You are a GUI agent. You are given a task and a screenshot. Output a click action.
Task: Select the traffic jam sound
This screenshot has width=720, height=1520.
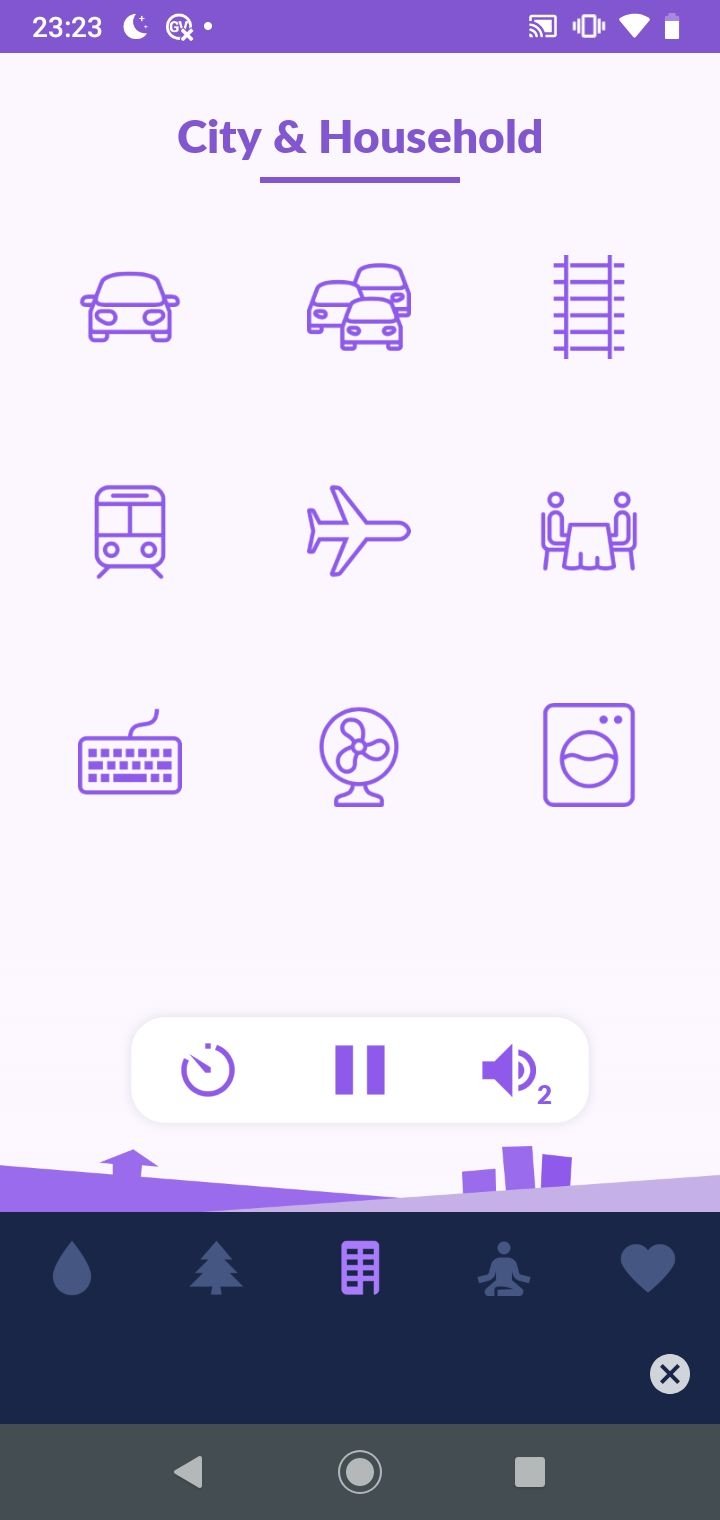359,307
